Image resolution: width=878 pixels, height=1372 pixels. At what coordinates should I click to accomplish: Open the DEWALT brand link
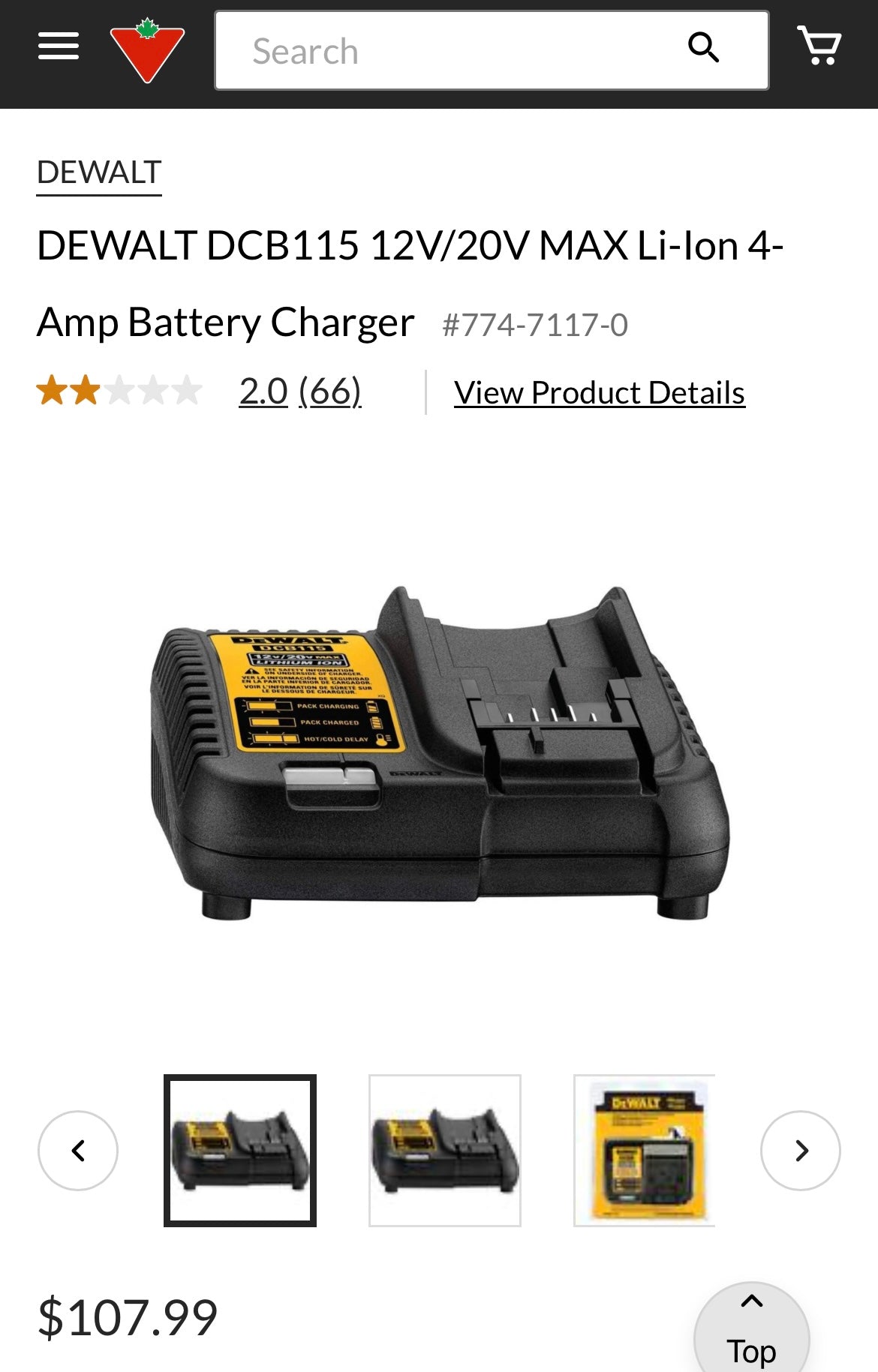tap(99, 173)
